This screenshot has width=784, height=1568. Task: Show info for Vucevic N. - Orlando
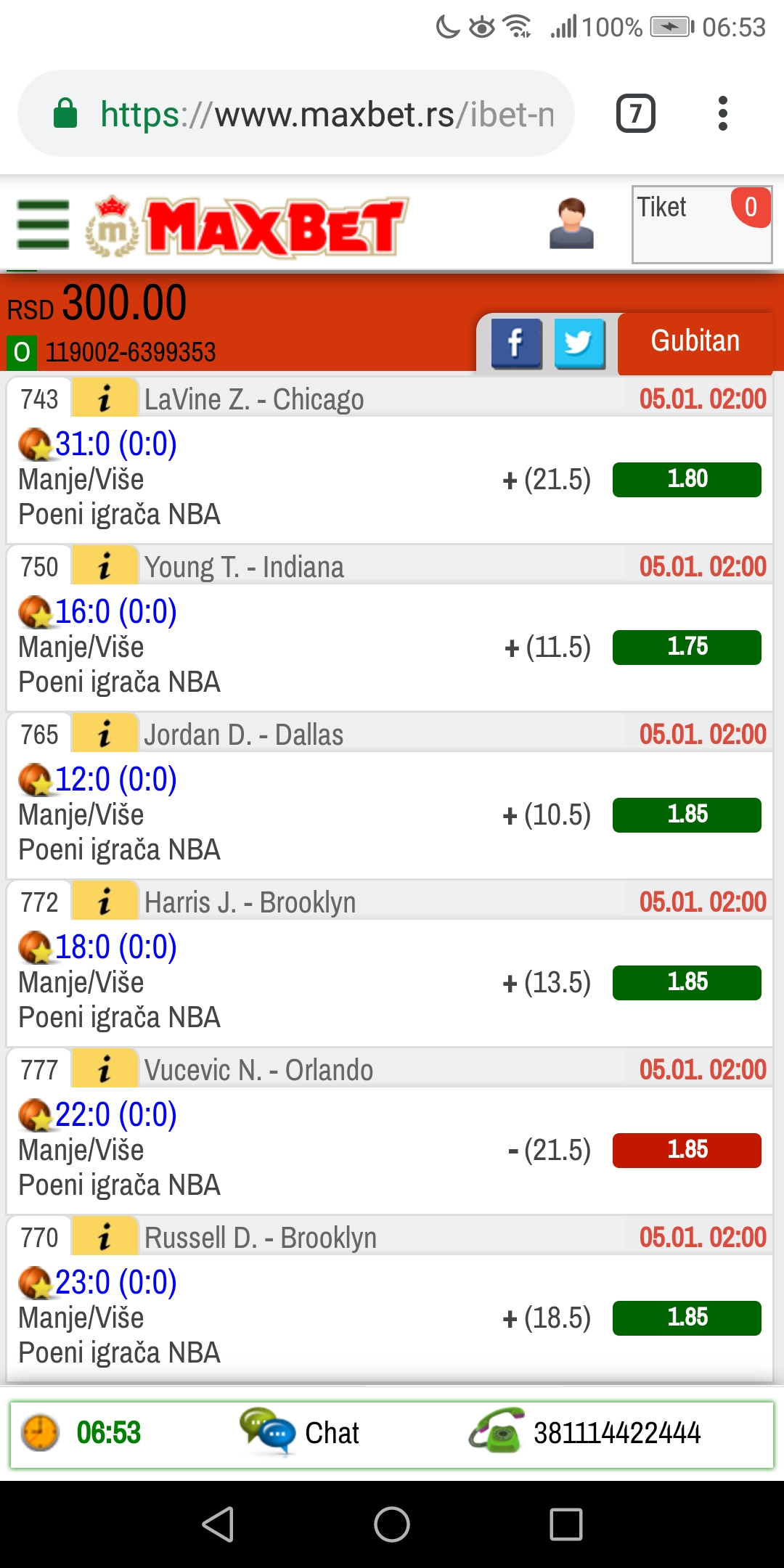tap(105, 1069)
